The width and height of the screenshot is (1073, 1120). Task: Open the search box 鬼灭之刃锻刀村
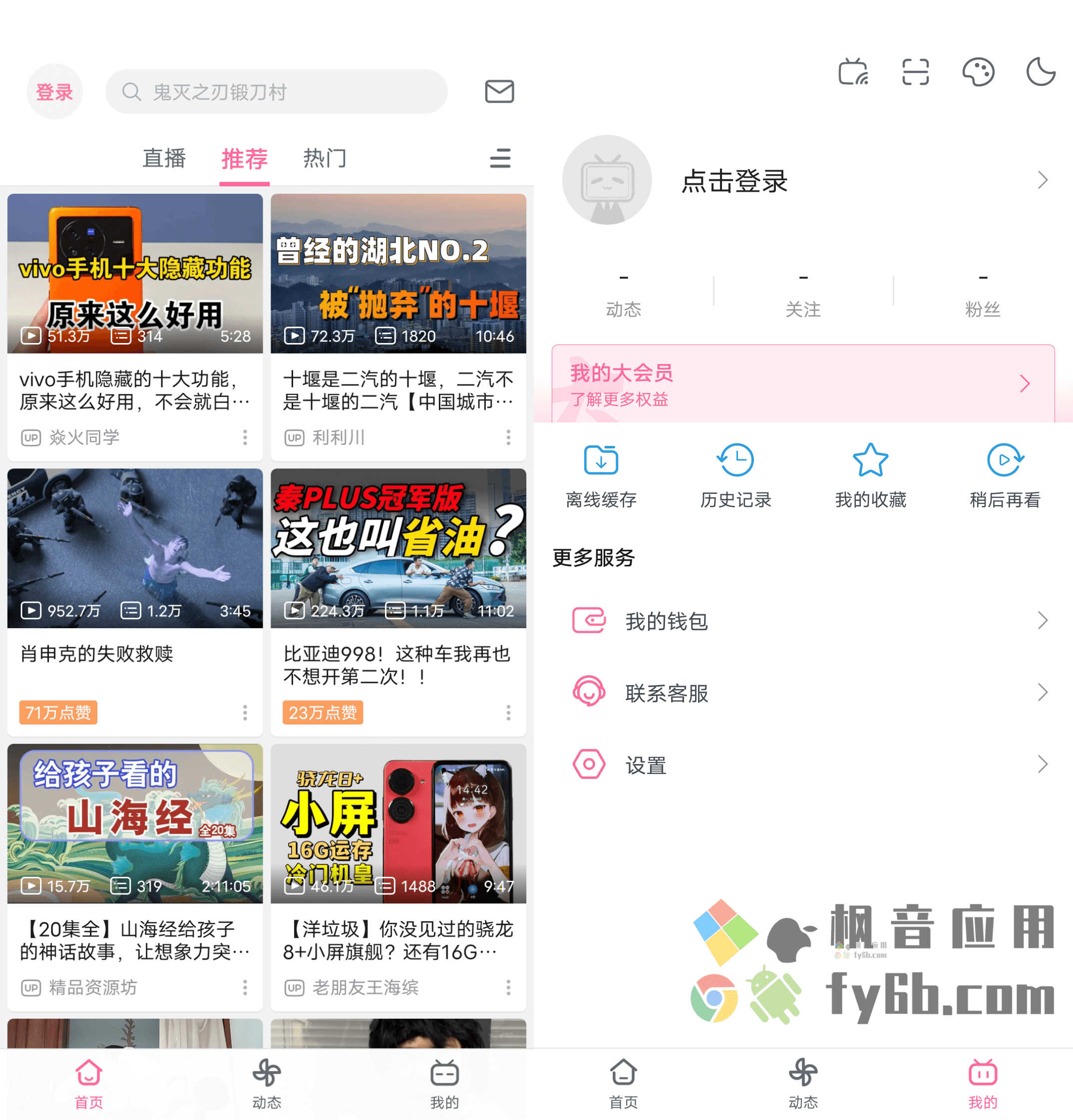pos(276,91)
